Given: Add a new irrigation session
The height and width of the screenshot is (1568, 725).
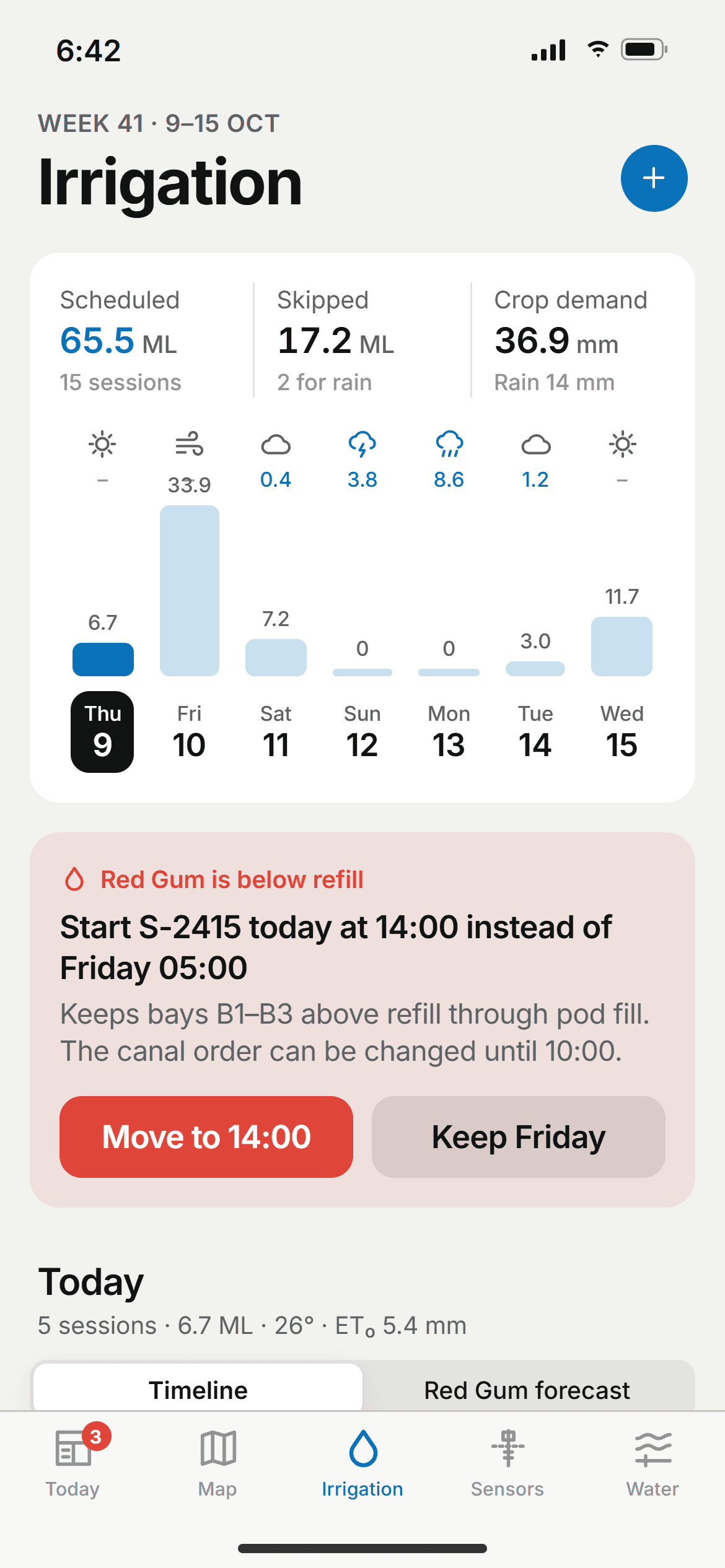Looking at the screenshot, I should click(x=654, y=178).
